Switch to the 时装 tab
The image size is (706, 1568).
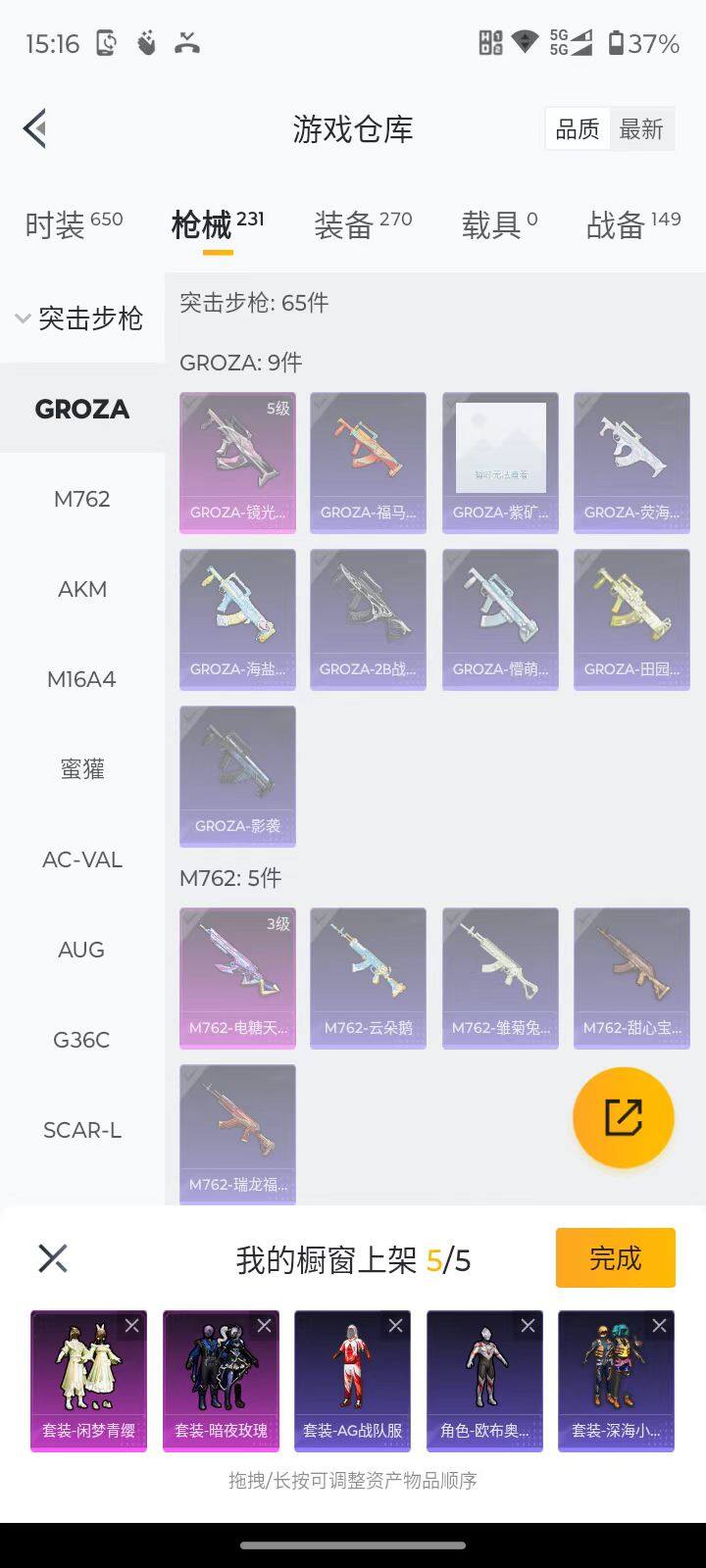(74, 224)
